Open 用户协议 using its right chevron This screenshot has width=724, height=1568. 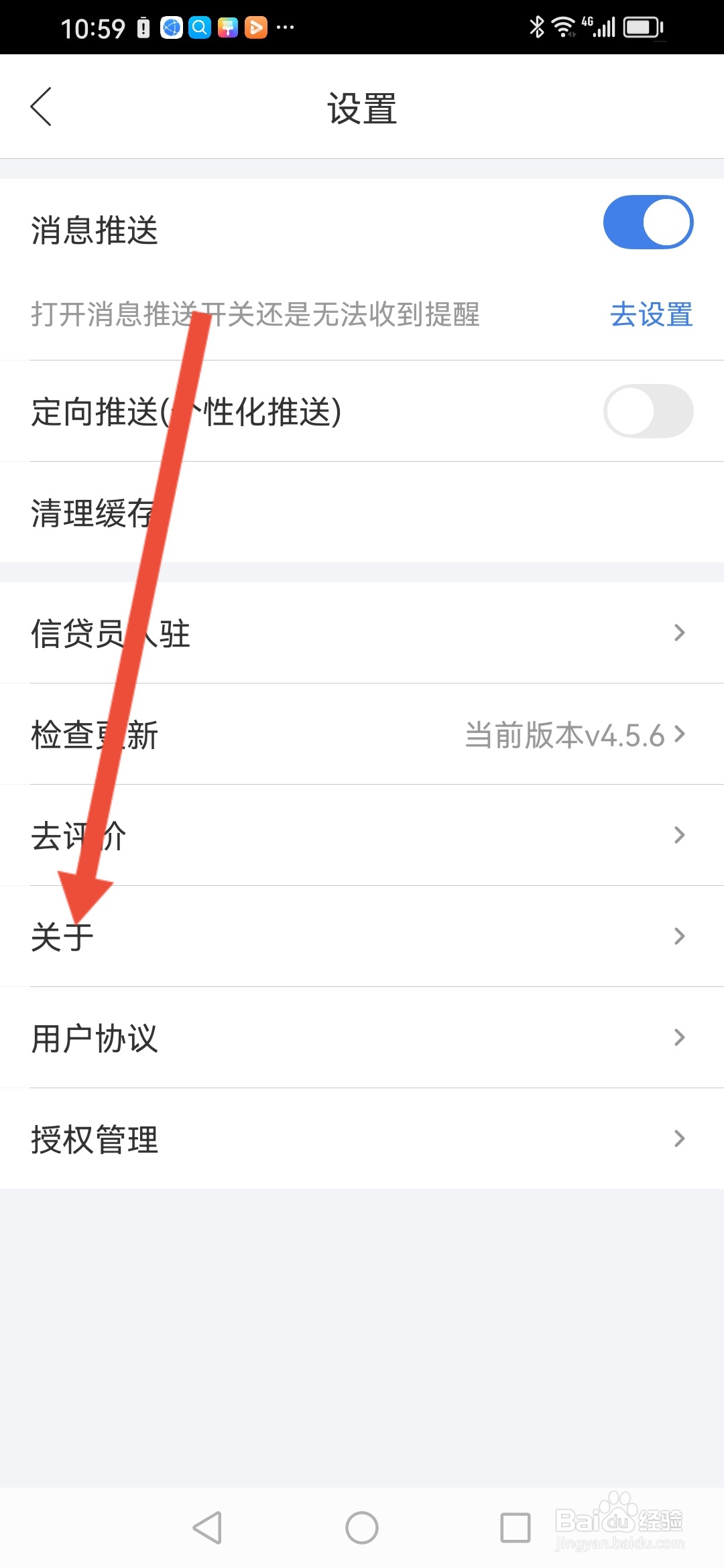[679, 1038]
